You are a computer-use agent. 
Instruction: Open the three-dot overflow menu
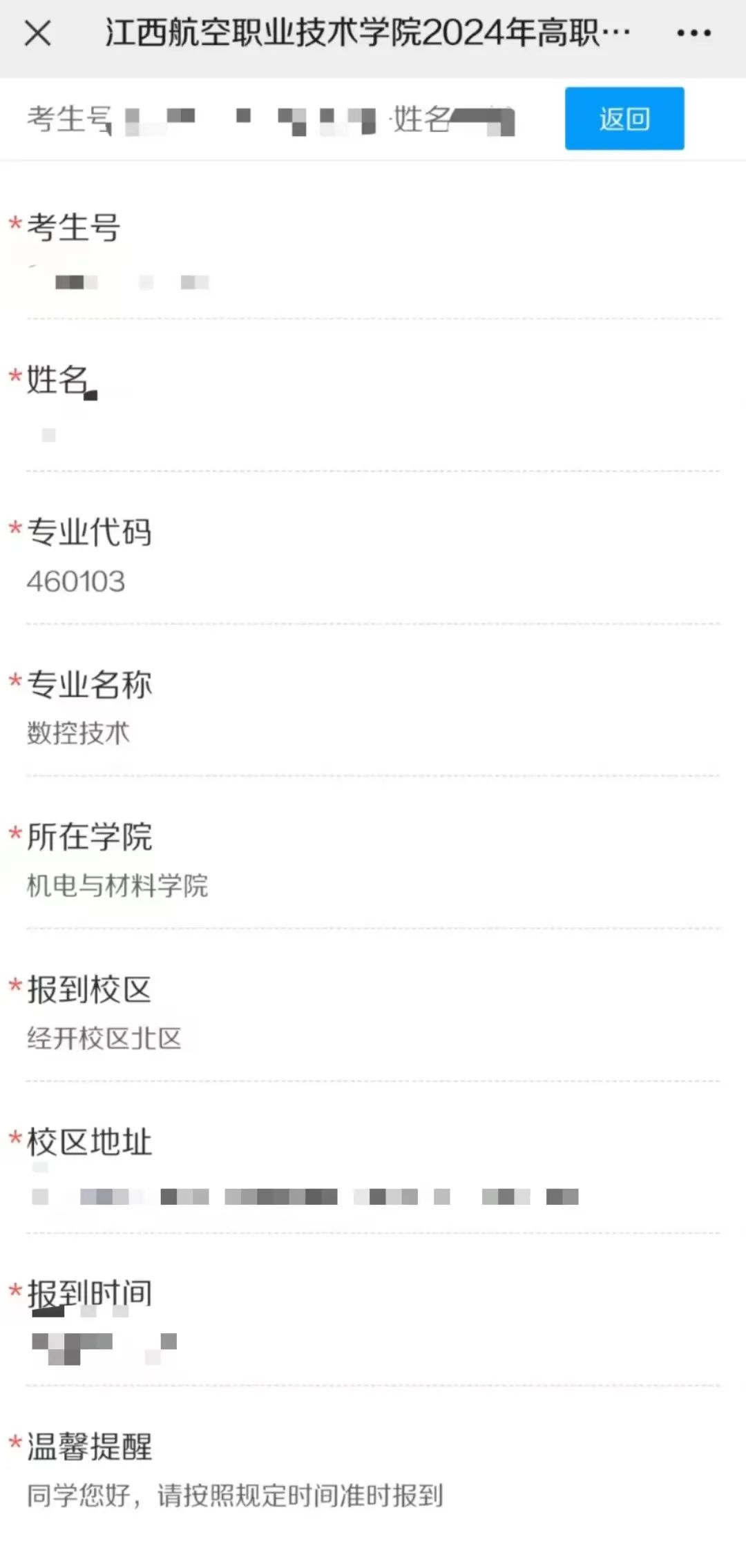(x=694, y=32)
